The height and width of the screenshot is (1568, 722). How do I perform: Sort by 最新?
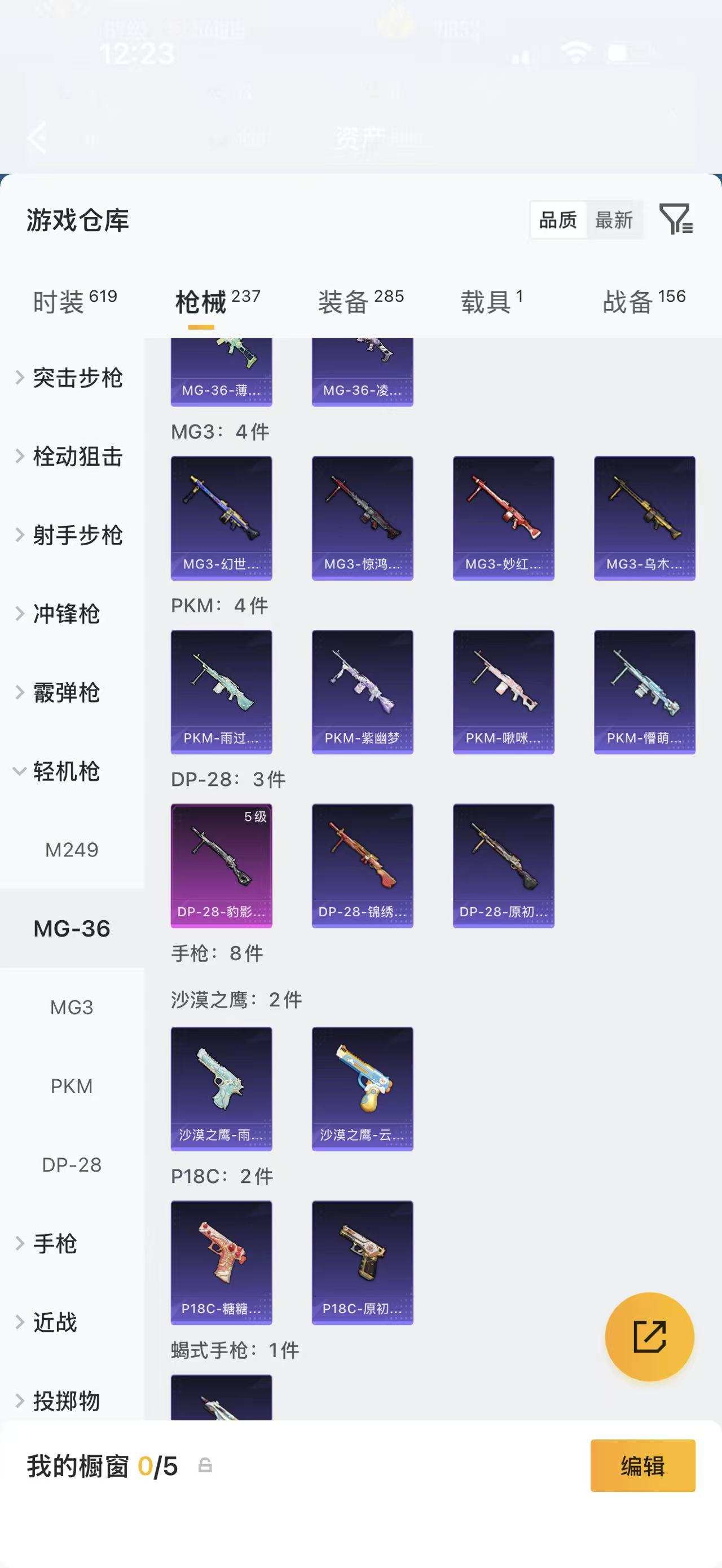click(614, 220)
